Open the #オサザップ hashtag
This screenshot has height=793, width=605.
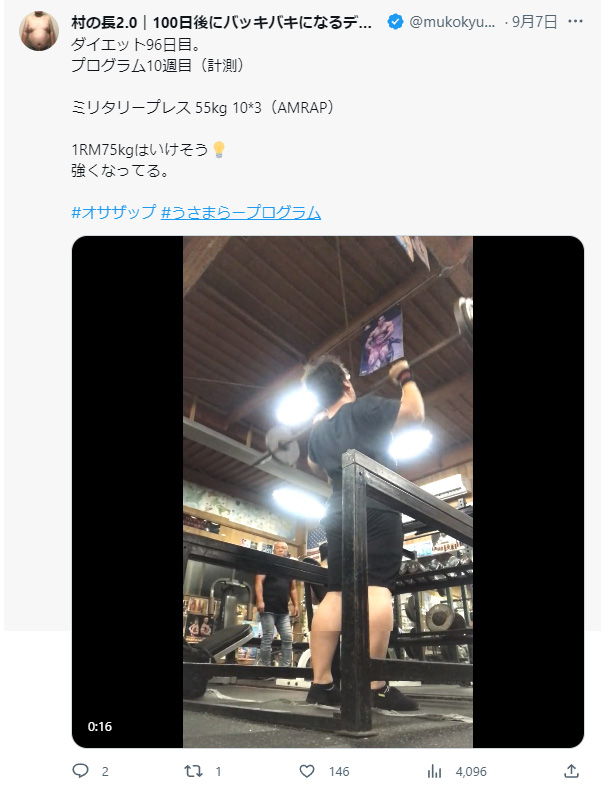(x=113, y=212)
